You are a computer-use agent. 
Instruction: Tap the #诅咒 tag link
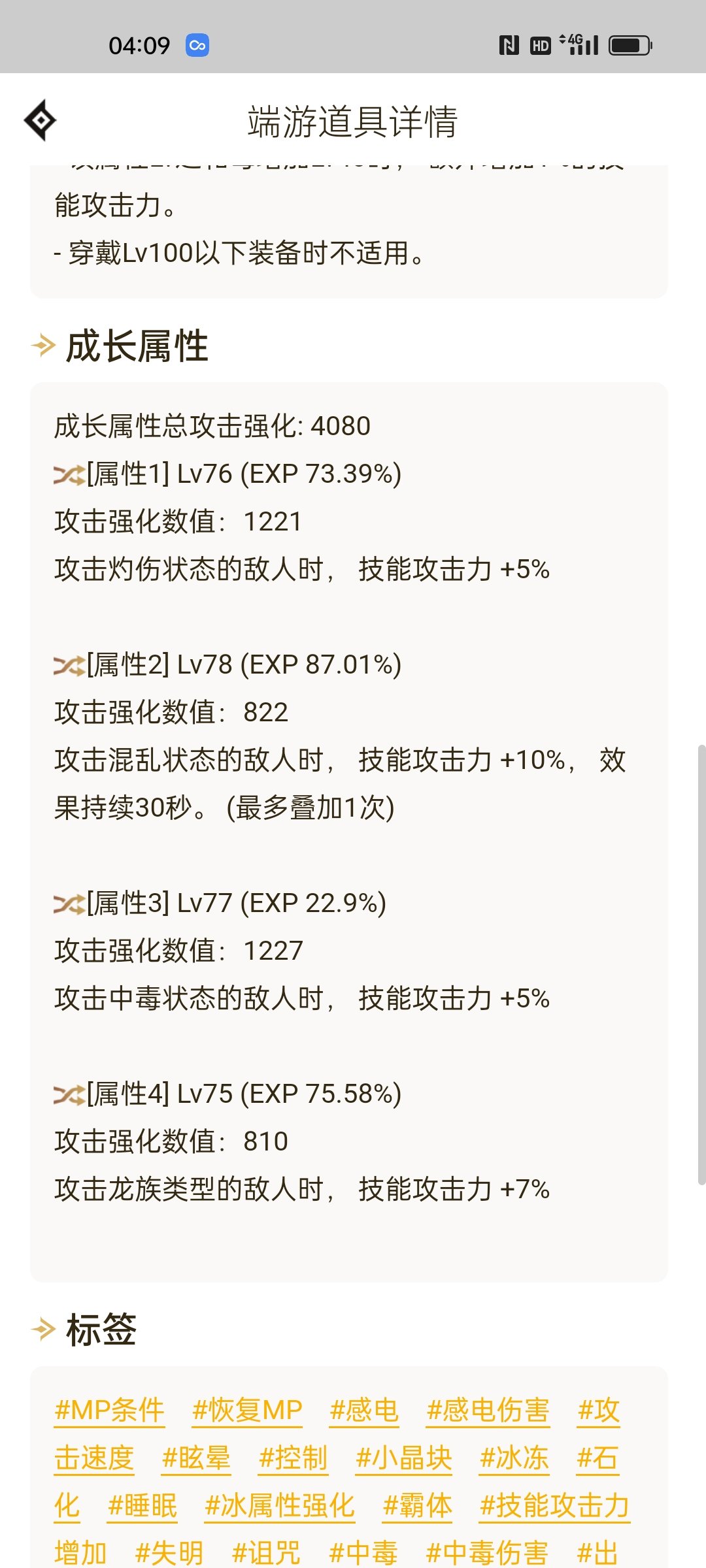pos(266,1553)
